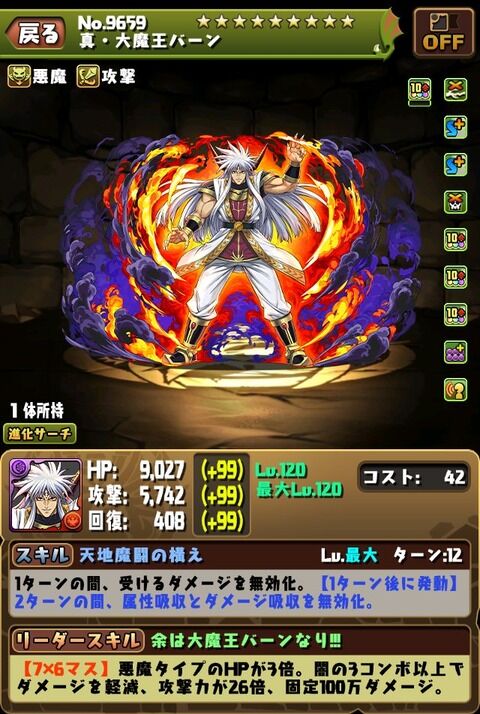Go back with the 戻る button
Screen dimensions: 480x714
pos(36,34)
